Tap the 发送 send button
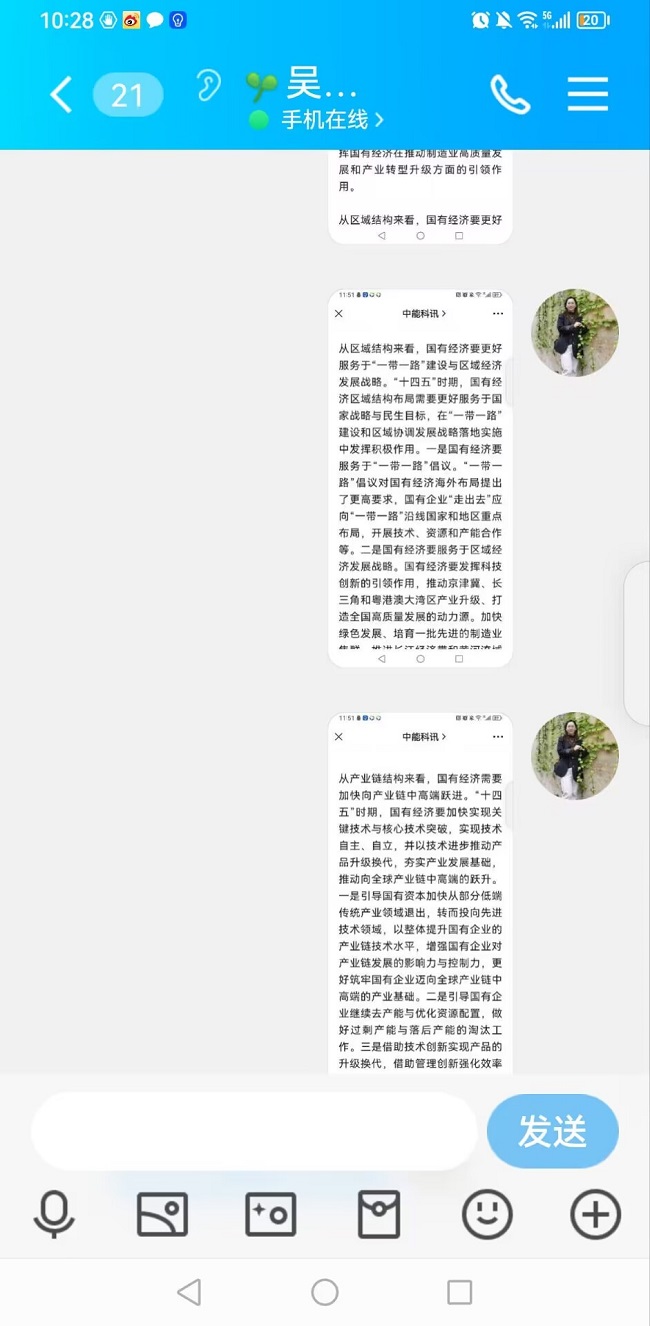650x1326 pixels. pos(552,1131)
